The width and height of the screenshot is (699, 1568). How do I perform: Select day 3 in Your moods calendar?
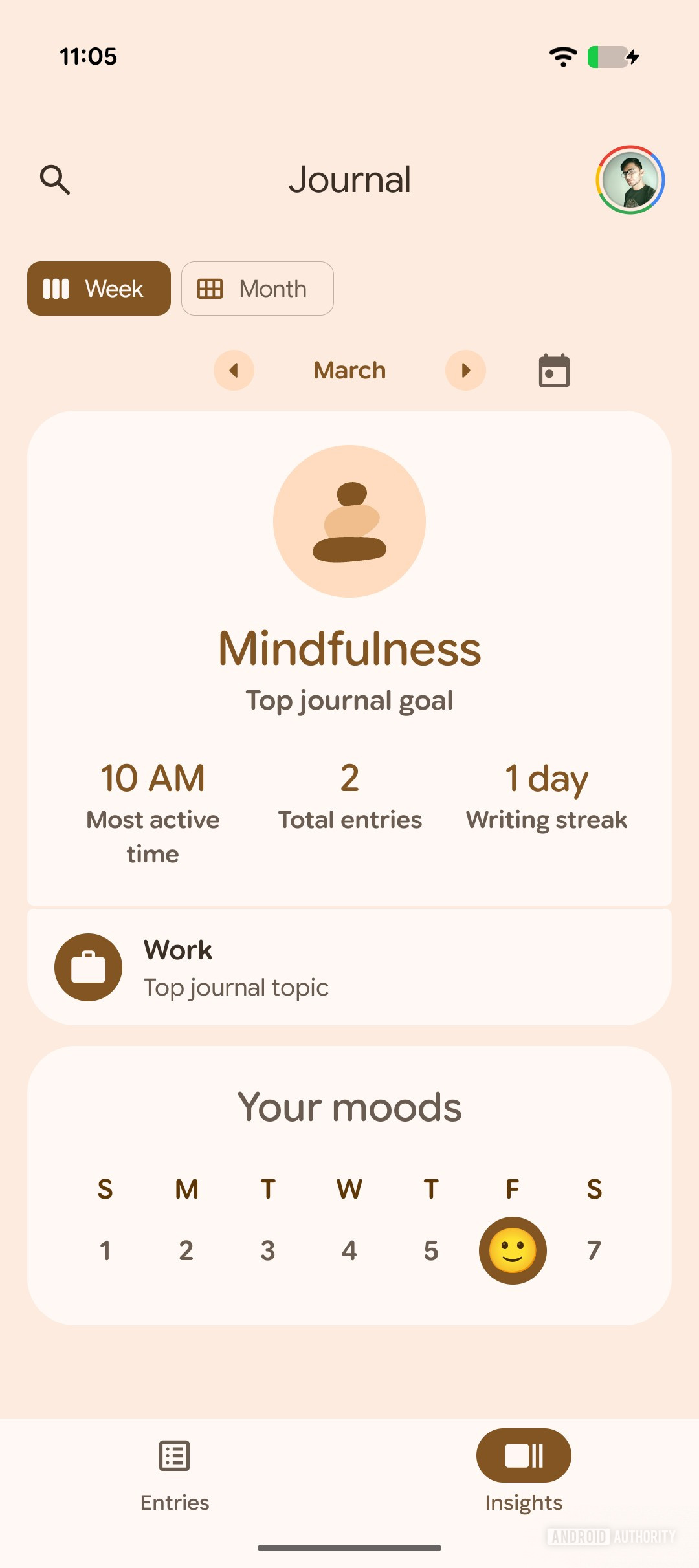268,1250
